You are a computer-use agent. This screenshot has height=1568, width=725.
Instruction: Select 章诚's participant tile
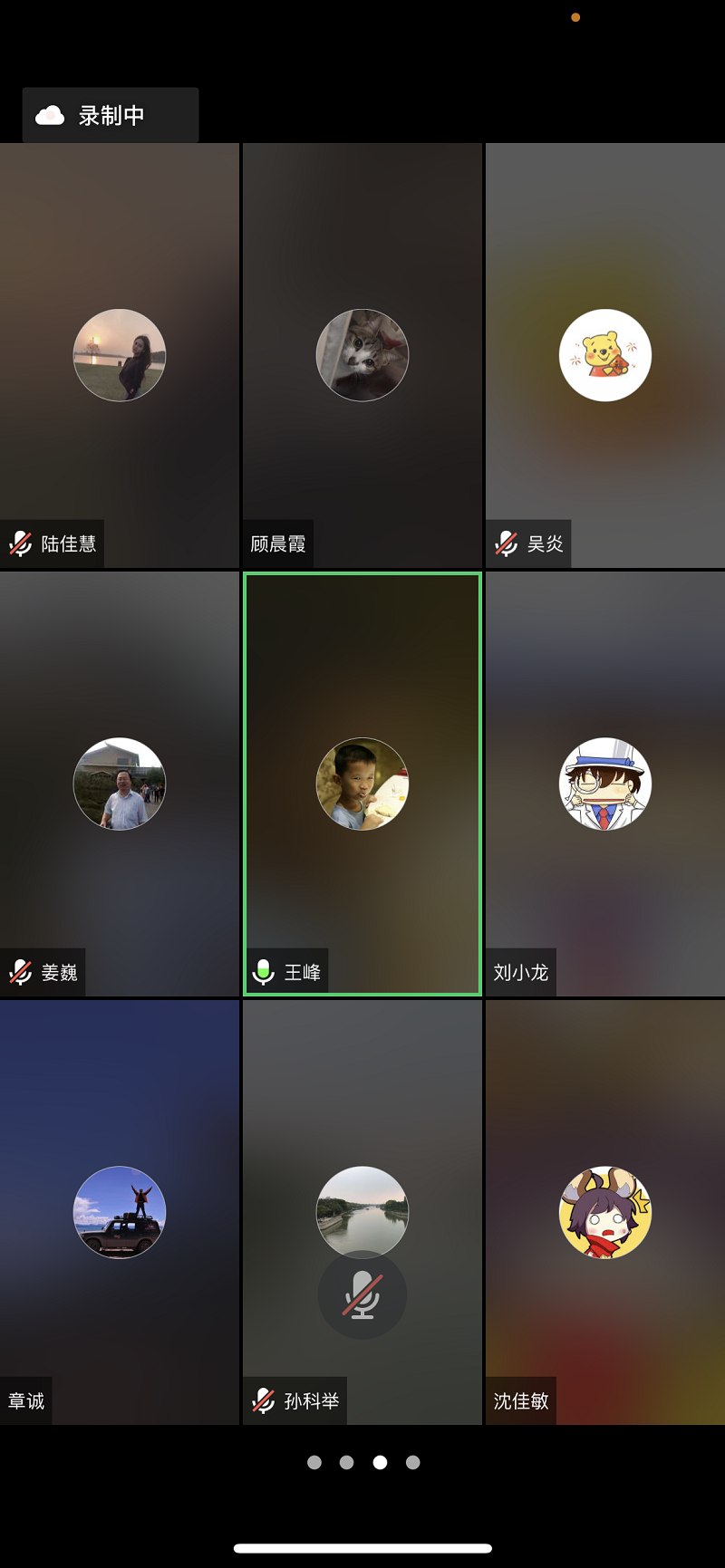[120, 1212]
